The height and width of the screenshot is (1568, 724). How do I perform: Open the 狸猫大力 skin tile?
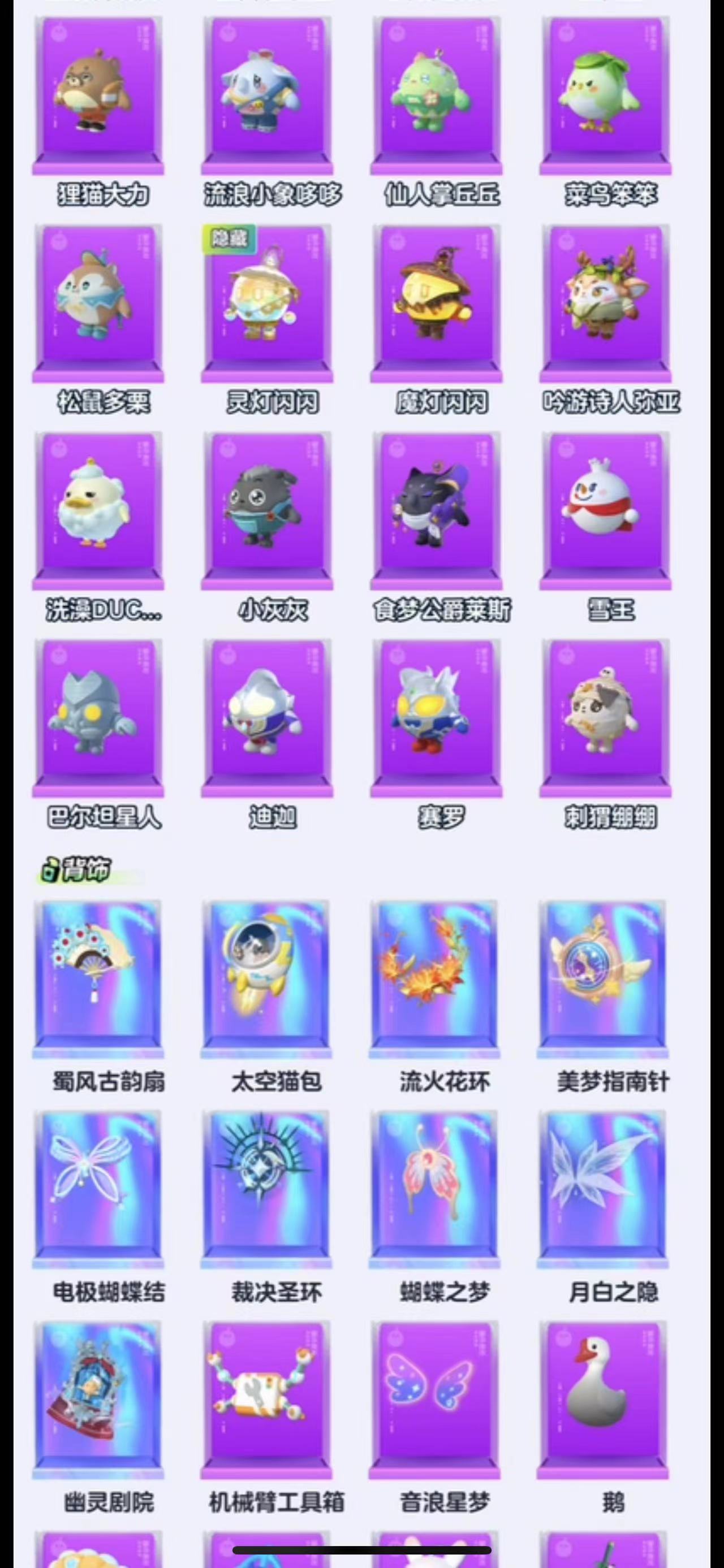pos(98,96)
